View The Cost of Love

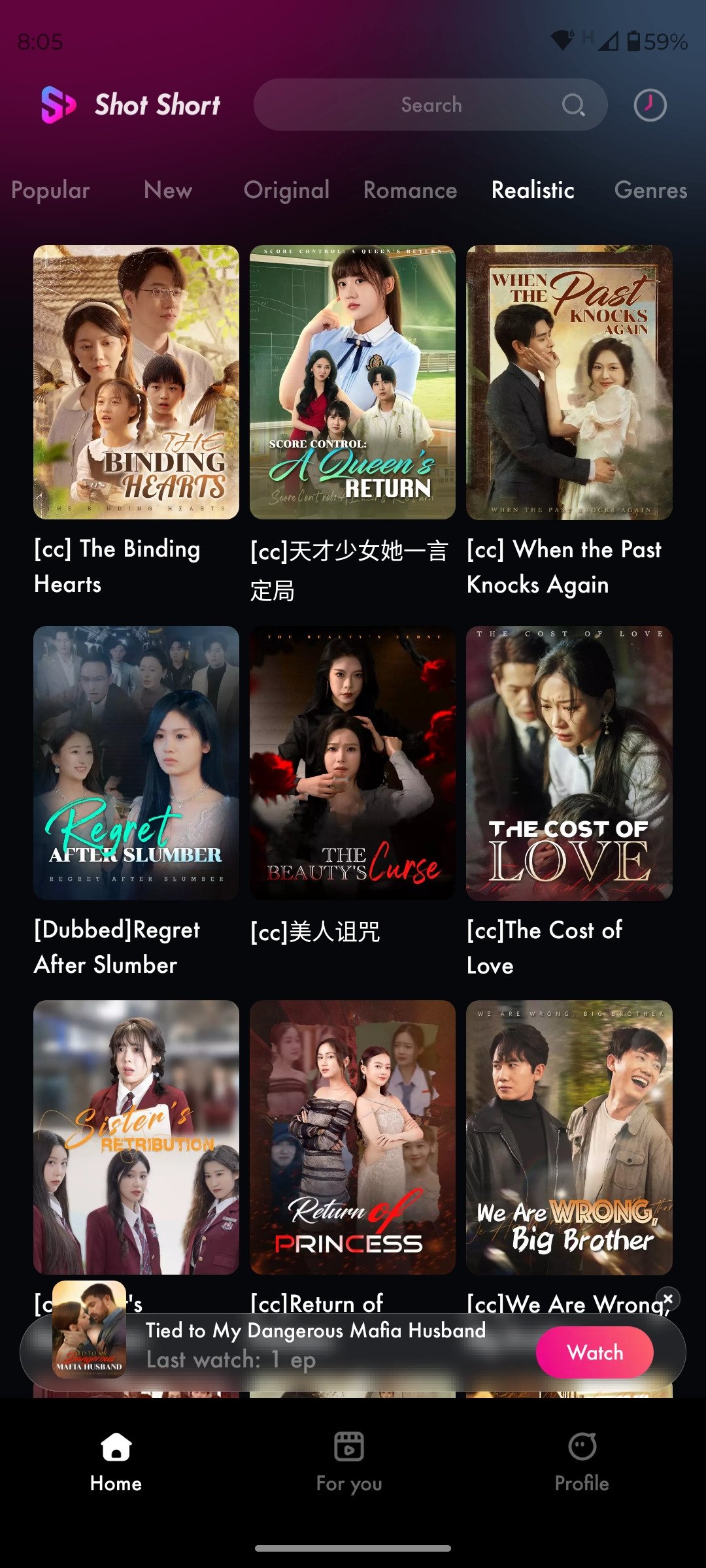coord(569,762)
